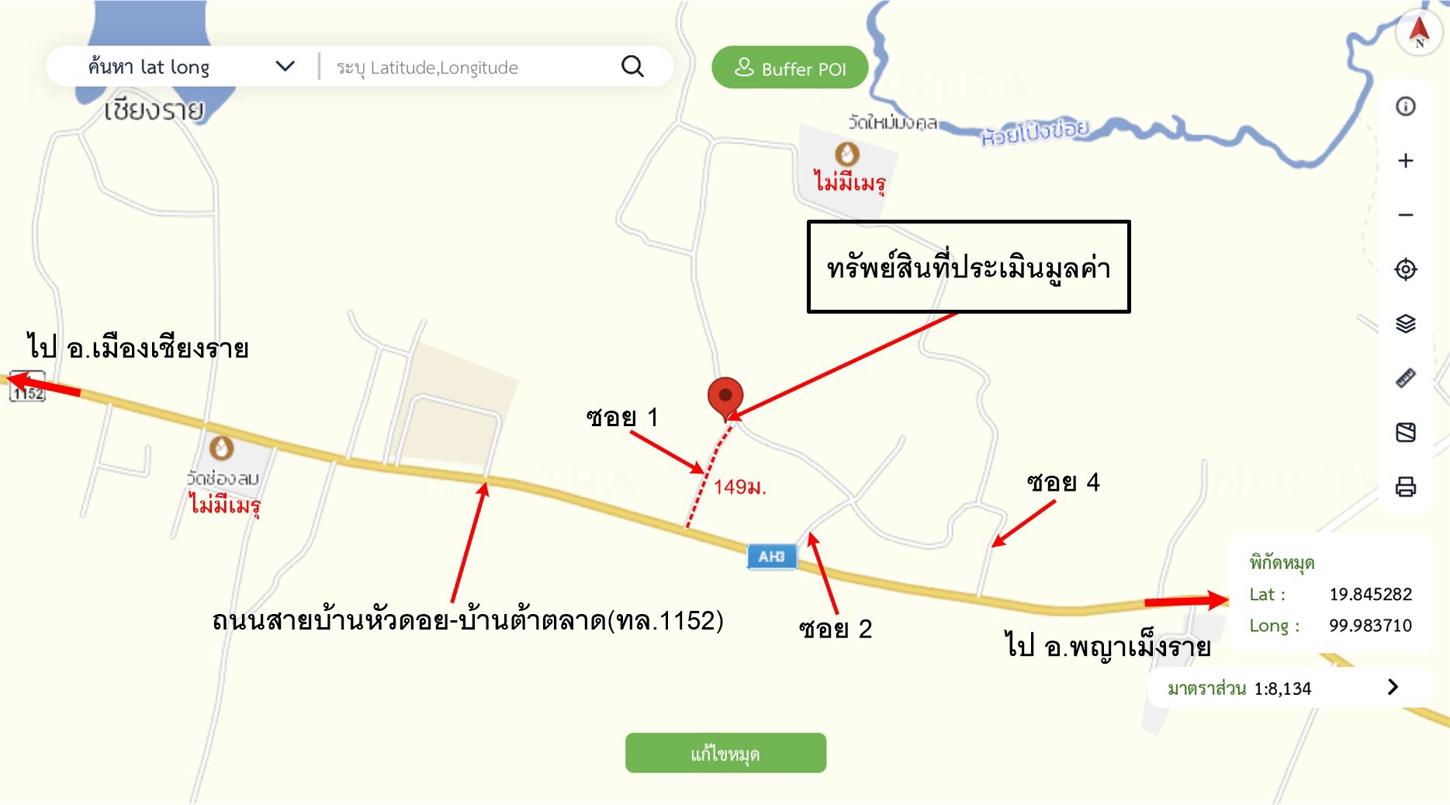Center map on my current location
This screenshot has width=1450, height=805.
coord(1406,269)
